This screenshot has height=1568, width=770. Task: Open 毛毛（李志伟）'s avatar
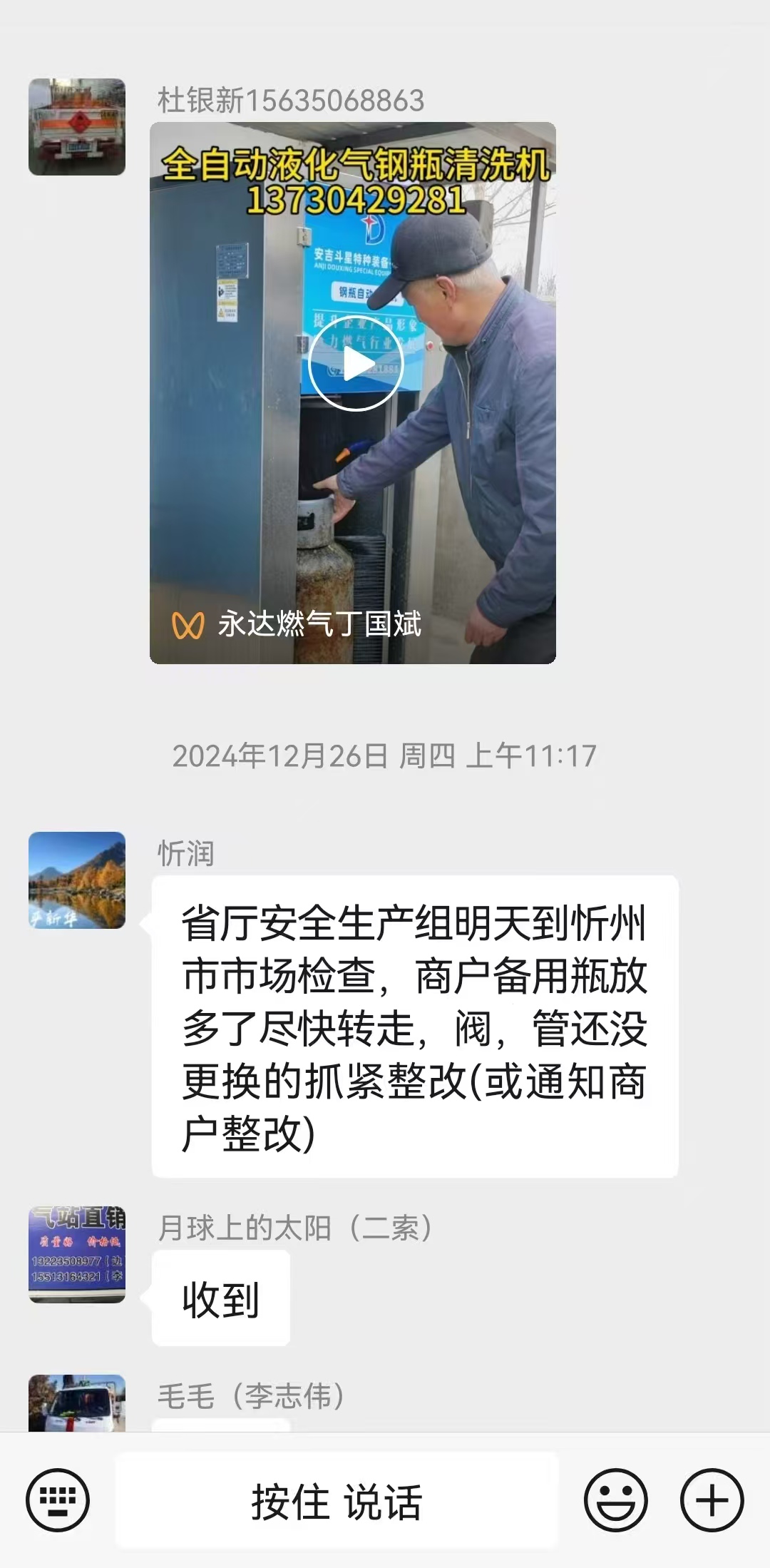tap(77, 1403)
